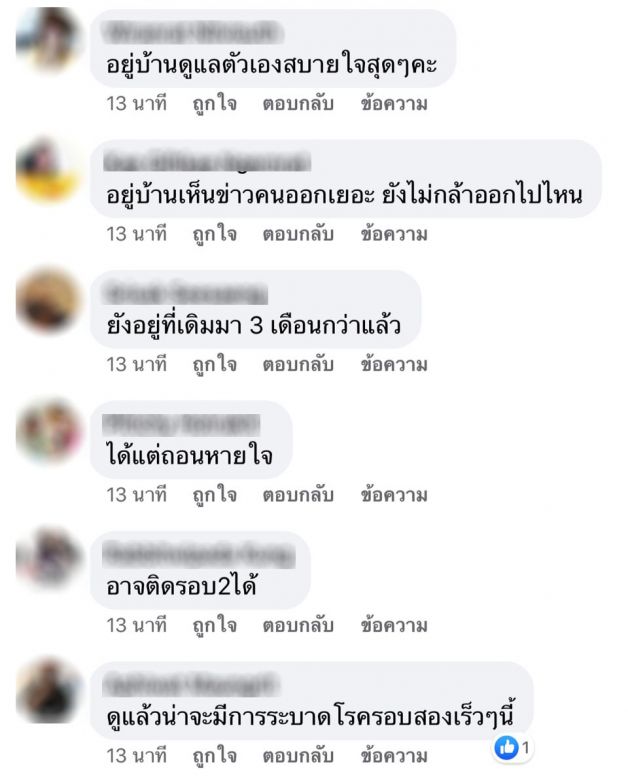Tap ข้อความ under 'อยู่บ้านดูแลตัวเองสบายใจสุดๆคะ' comment
The image size is (628, 783).
coord(394,103)
